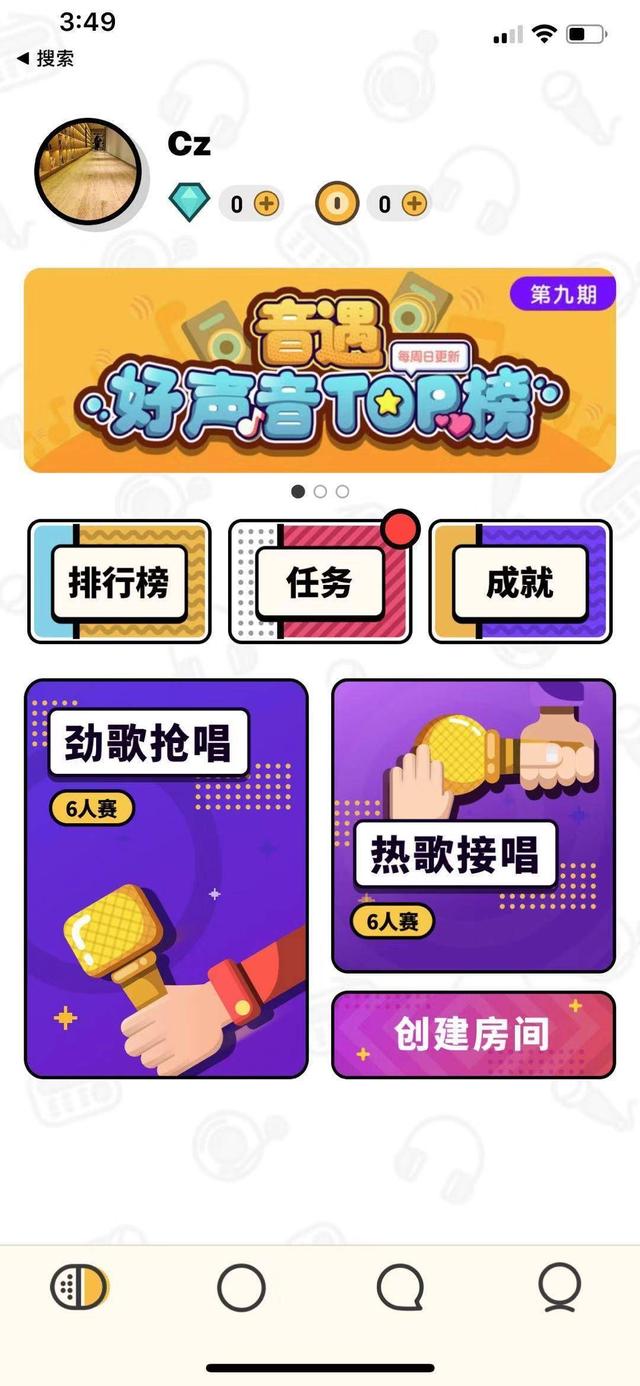640x1386 pixels.
Task: Switch to the circle tab in bottom bar
Action: (x=241, y=1287)
